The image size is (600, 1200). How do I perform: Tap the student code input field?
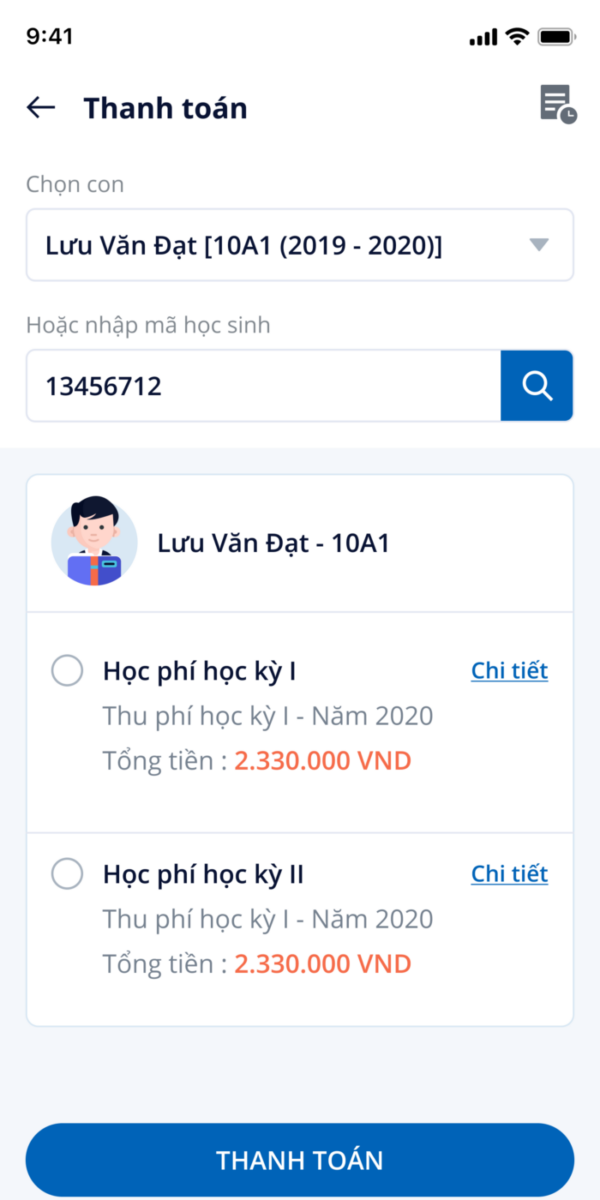tap(263, 386)
